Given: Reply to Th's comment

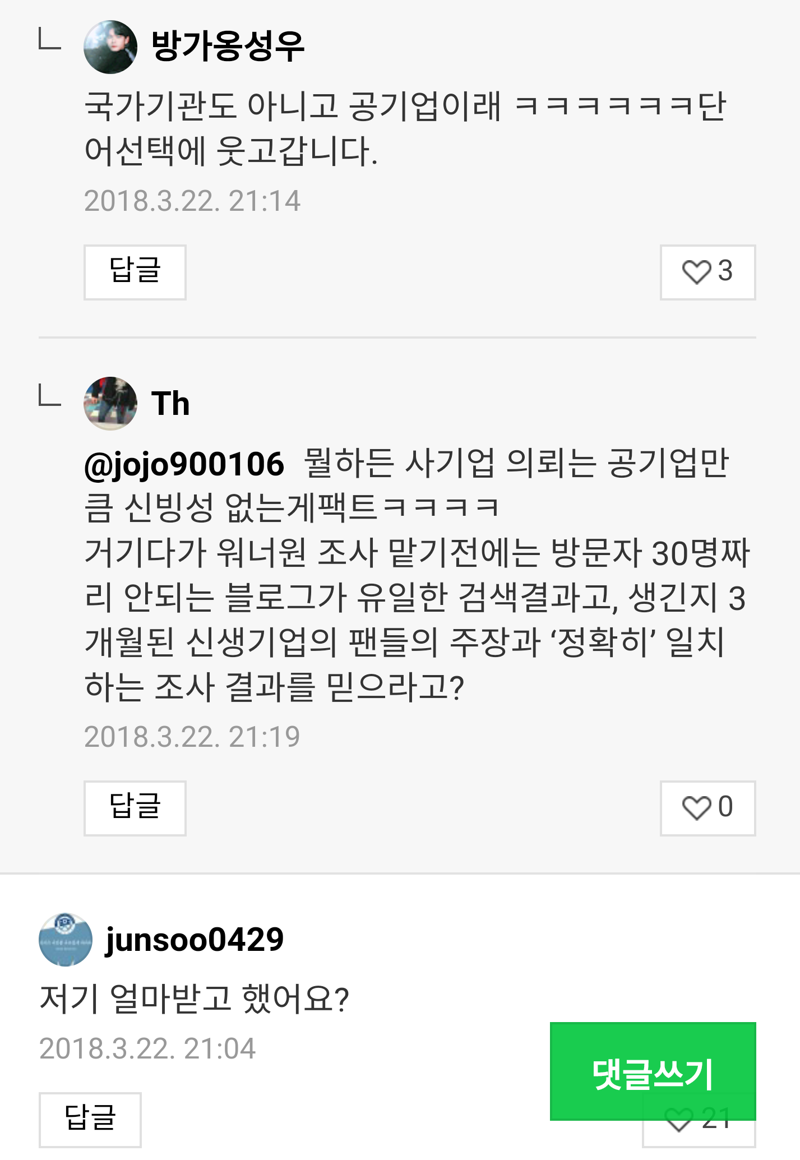Looking at the screenshot, I should (135, 807).
